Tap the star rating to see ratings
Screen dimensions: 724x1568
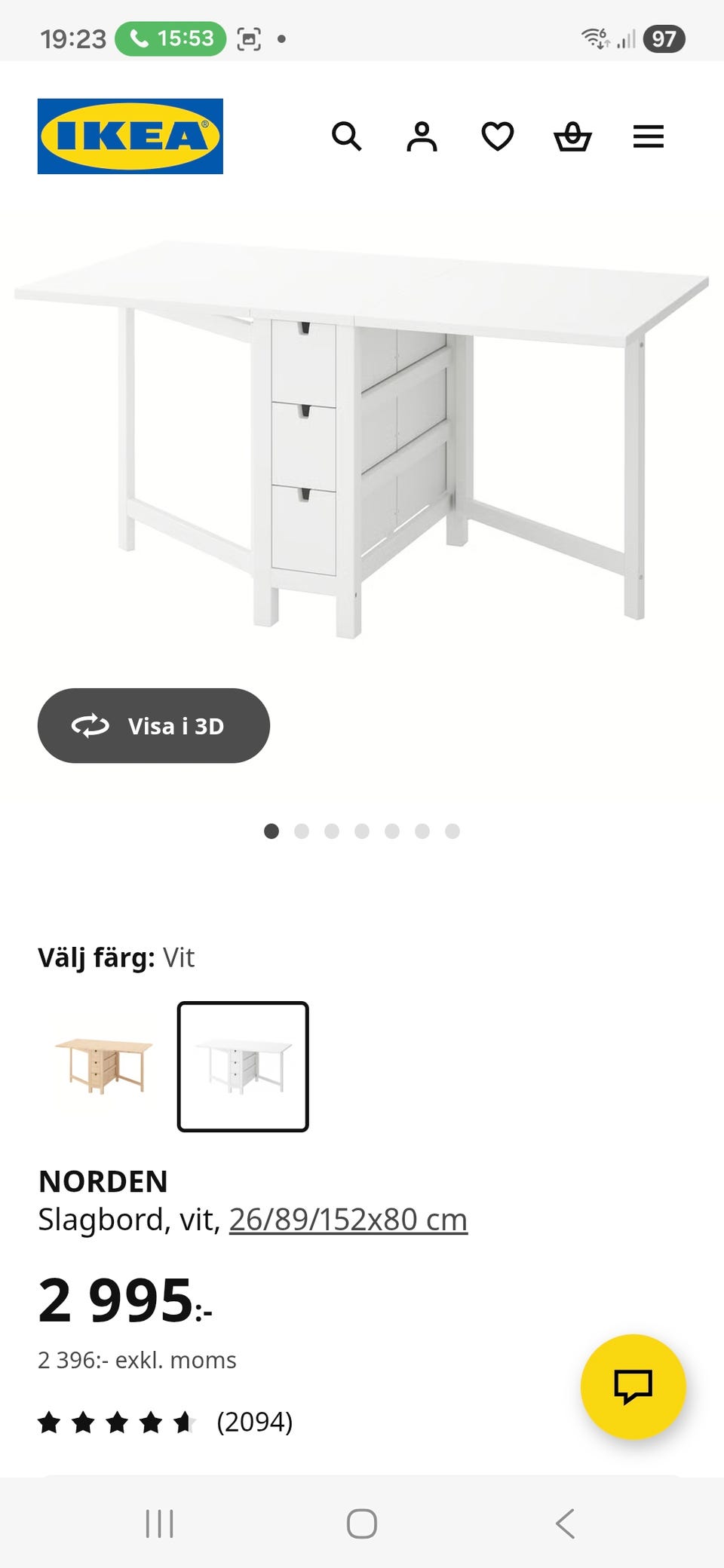[117, 1422]
